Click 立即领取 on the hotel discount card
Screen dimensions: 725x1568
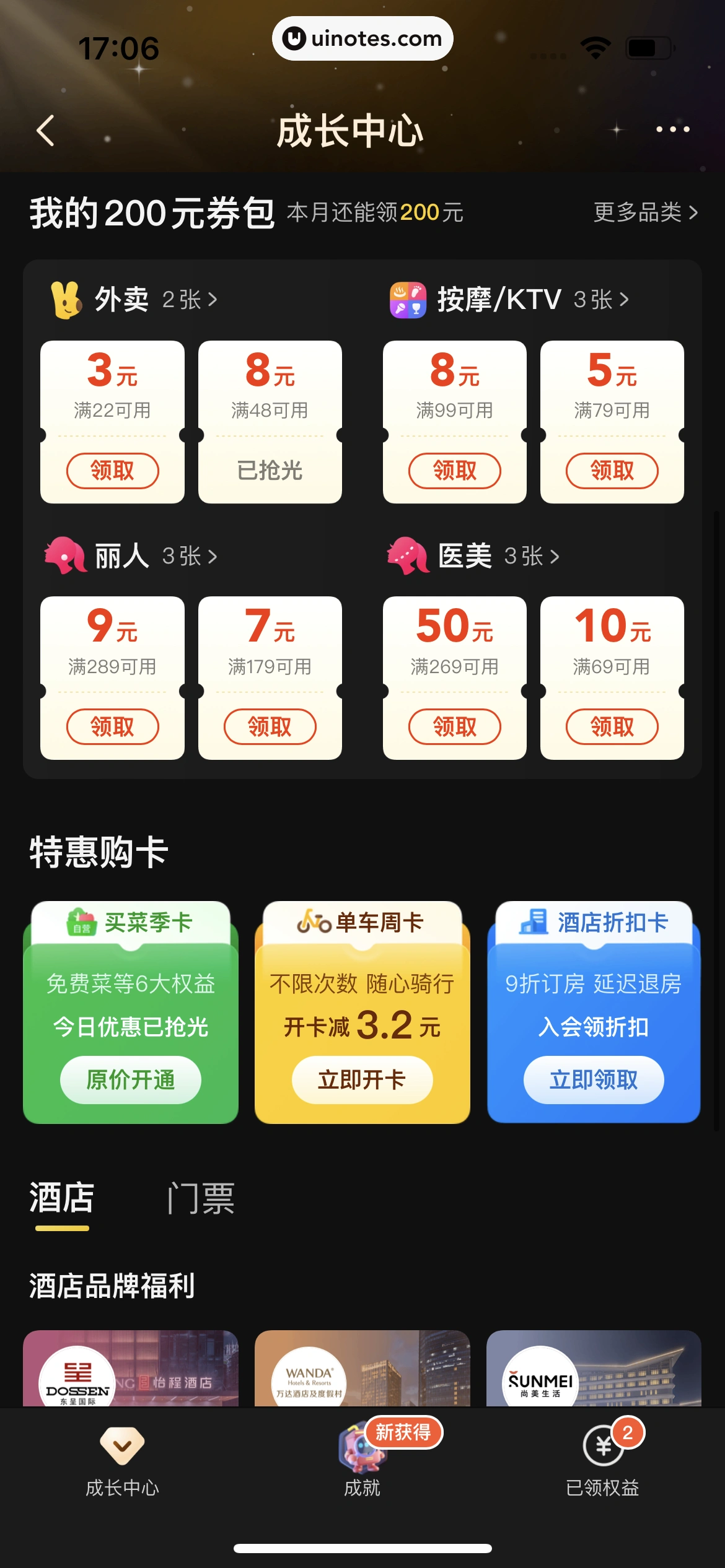click(x=593, y=1079)
